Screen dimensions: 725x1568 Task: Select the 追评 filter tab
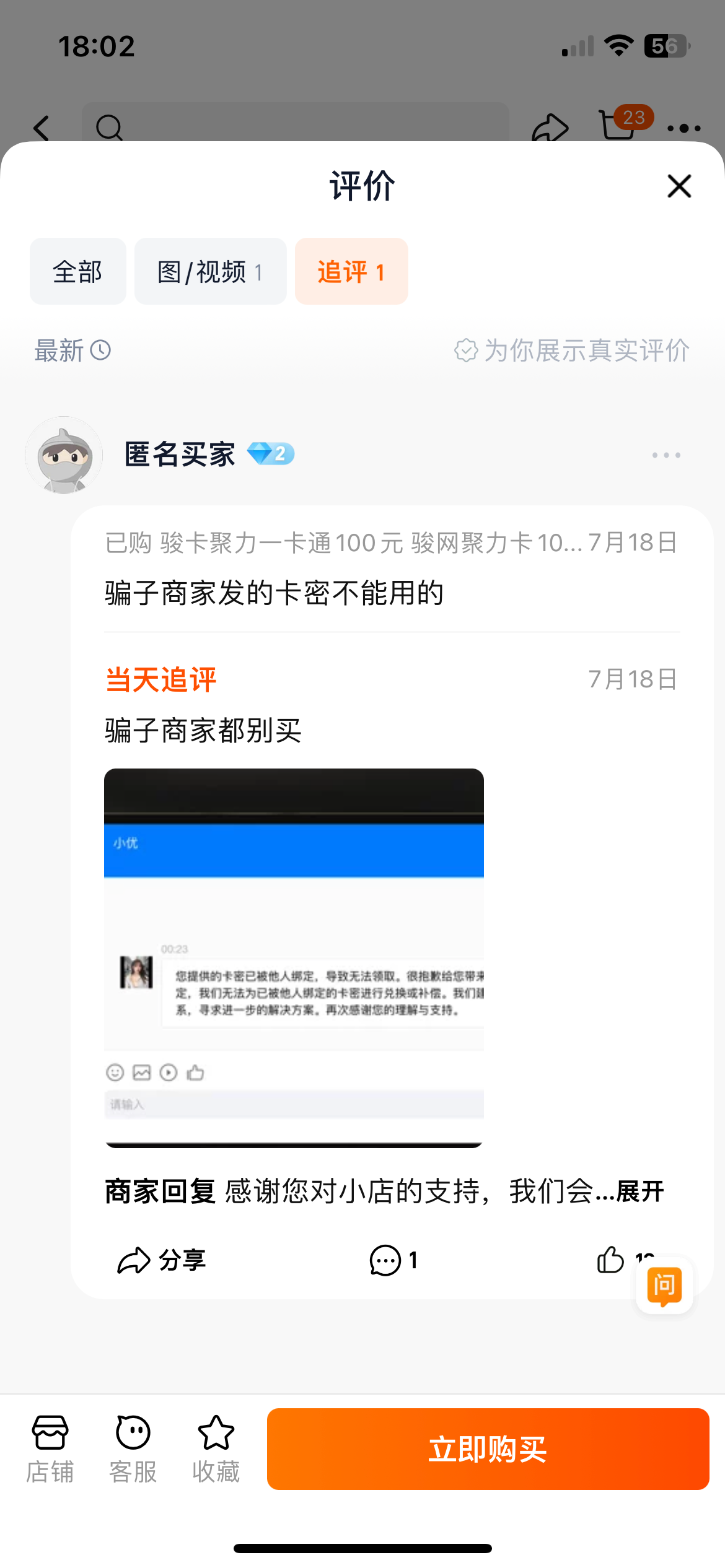pyautogui.click(x=351, y=271)
